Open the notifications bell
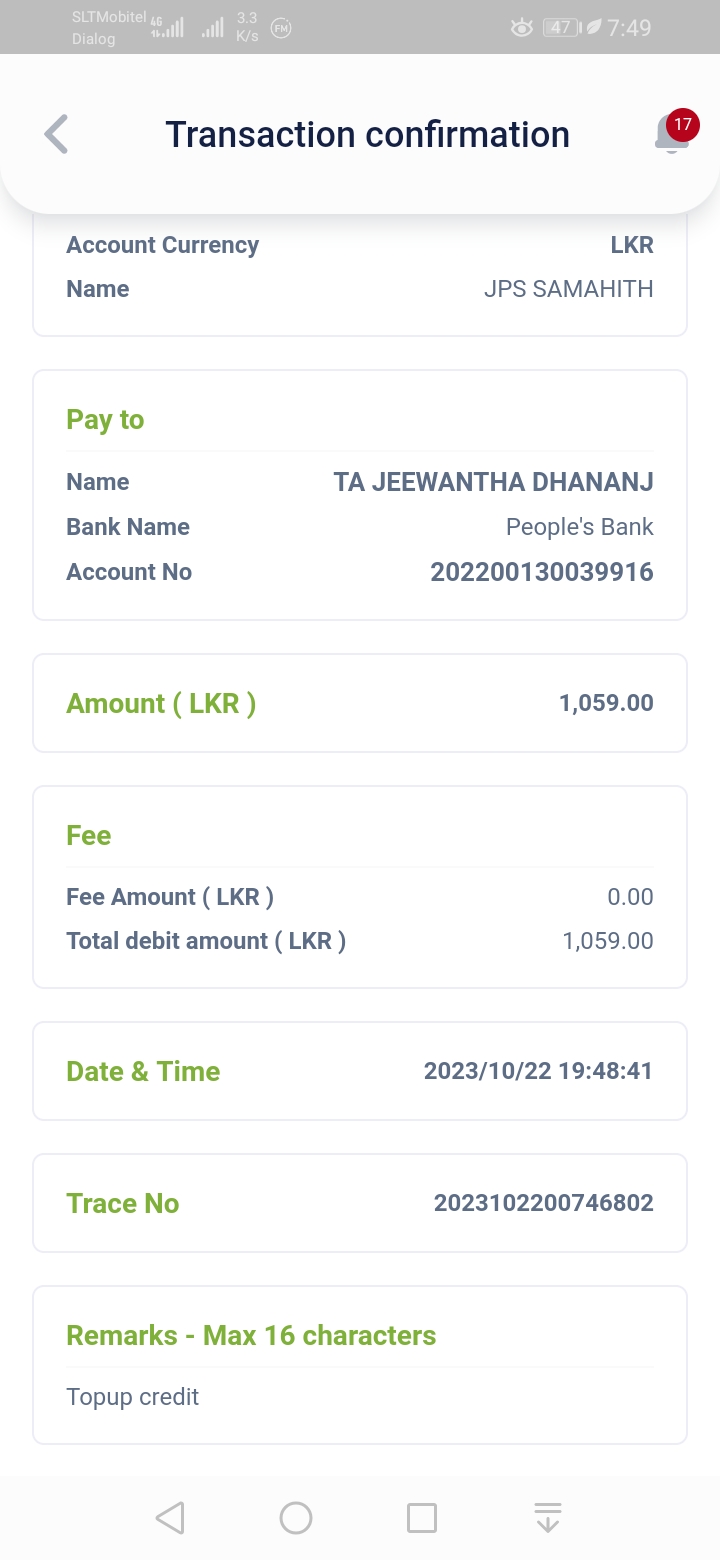The height and width of the screenshot is (1560, 720). pyautogui.click(x=673, y=134)
